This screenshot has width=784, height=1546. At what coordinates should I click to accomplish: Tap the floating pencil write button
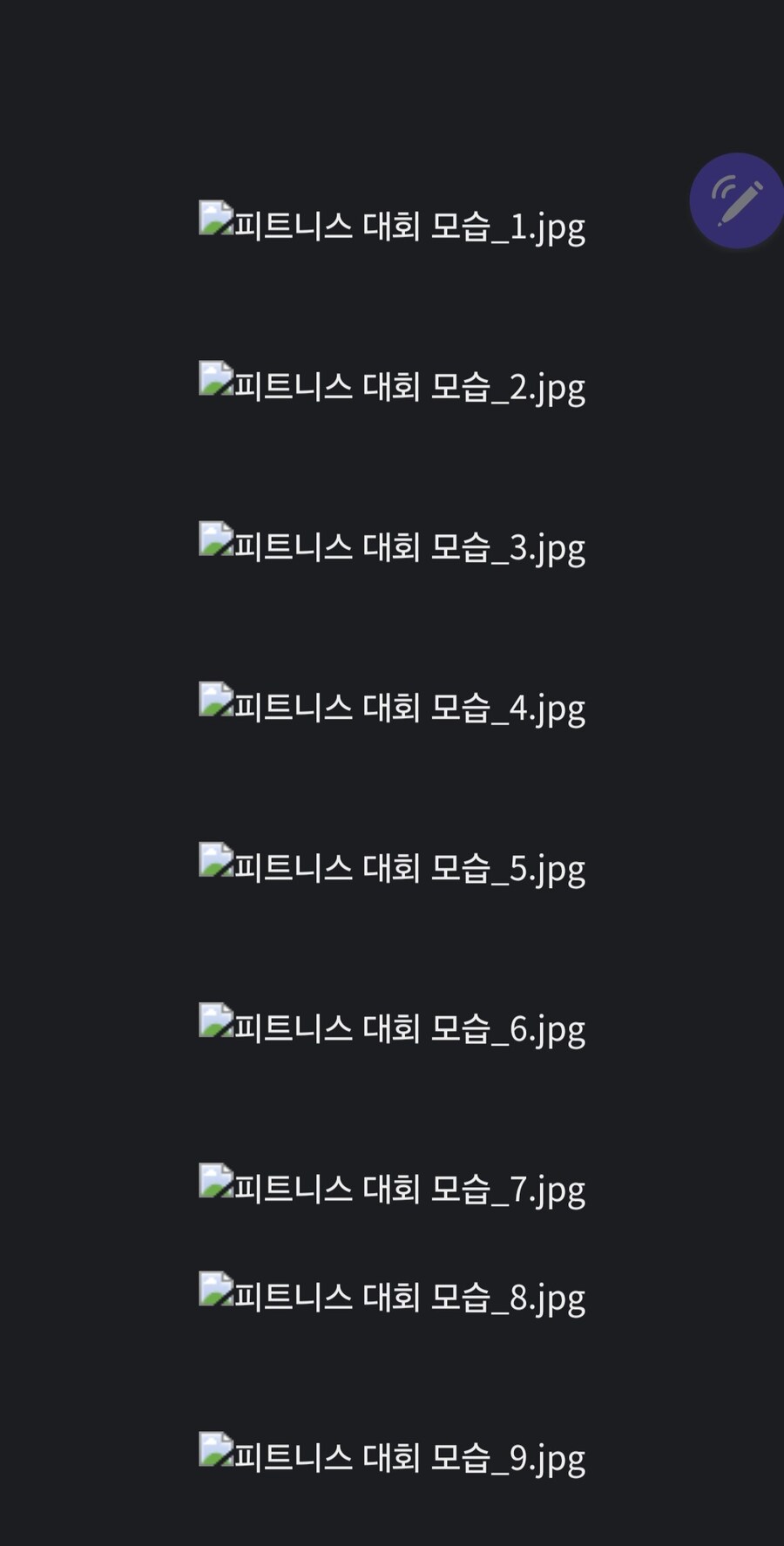(736, 201)
